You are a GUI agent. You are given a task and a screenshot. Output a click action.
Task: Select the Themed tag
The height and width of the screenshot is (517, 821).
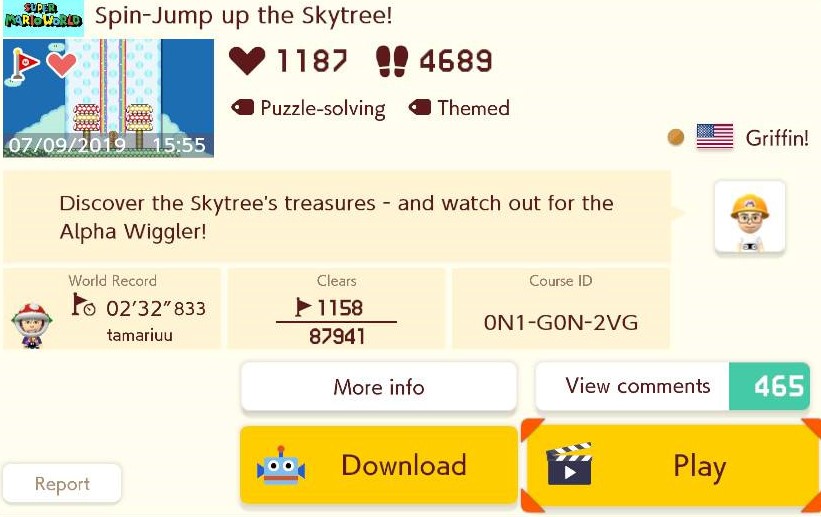click(460, 108)
